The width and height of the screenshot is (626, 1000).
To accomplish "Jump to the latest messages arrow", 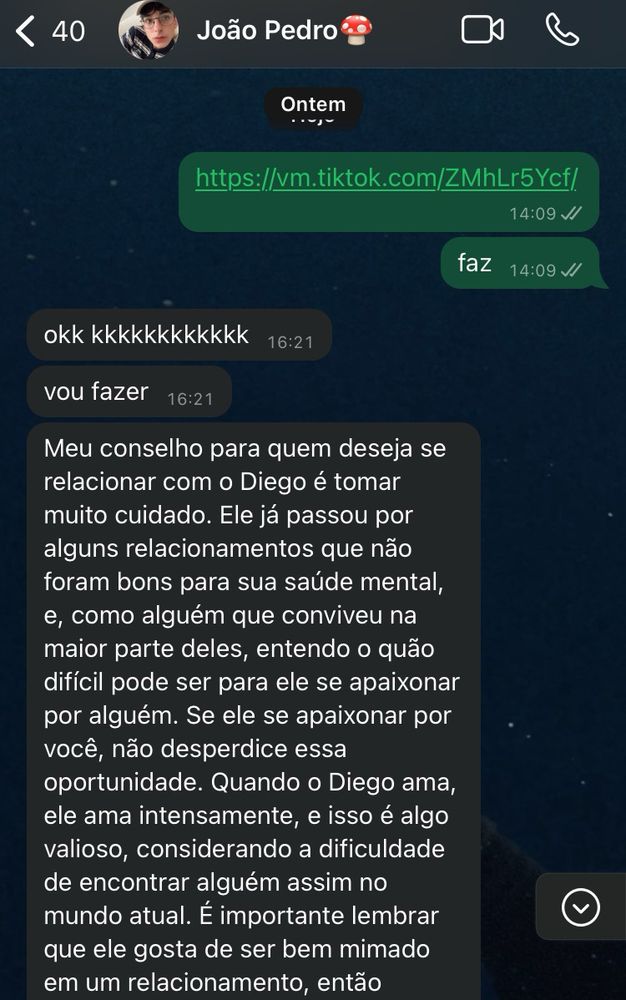I will 581,907.
